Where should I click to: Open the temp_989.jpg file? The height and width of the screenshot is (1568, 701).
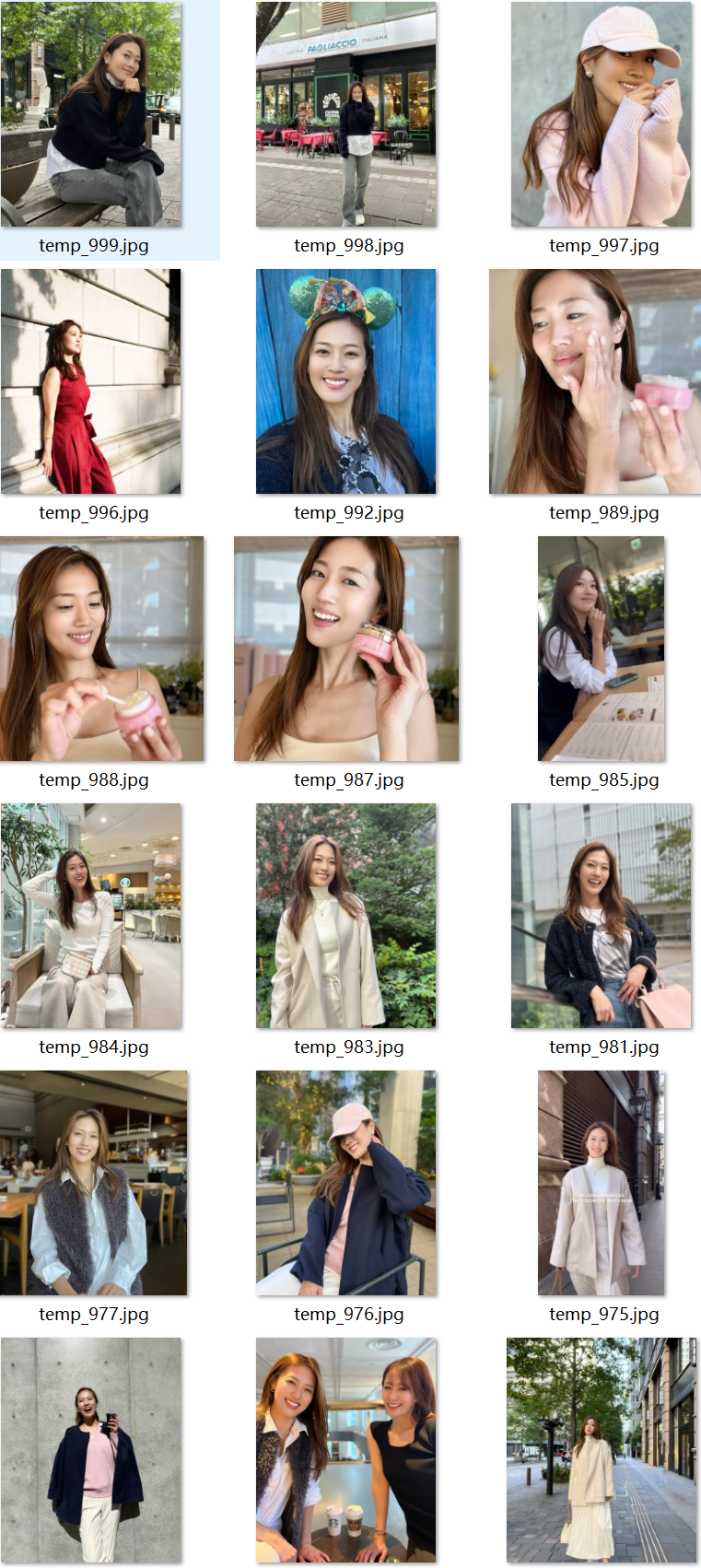[x=595, y=381]
